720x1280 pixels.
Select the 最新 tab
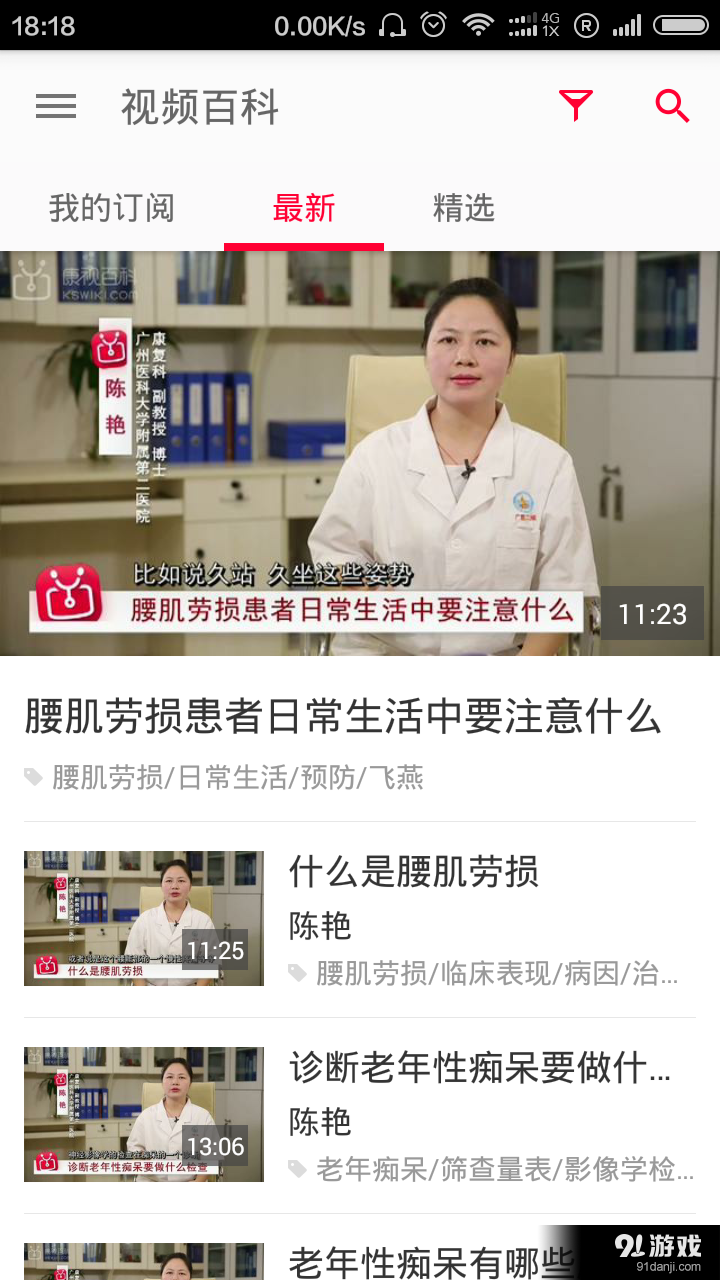(x=303, y=208)
